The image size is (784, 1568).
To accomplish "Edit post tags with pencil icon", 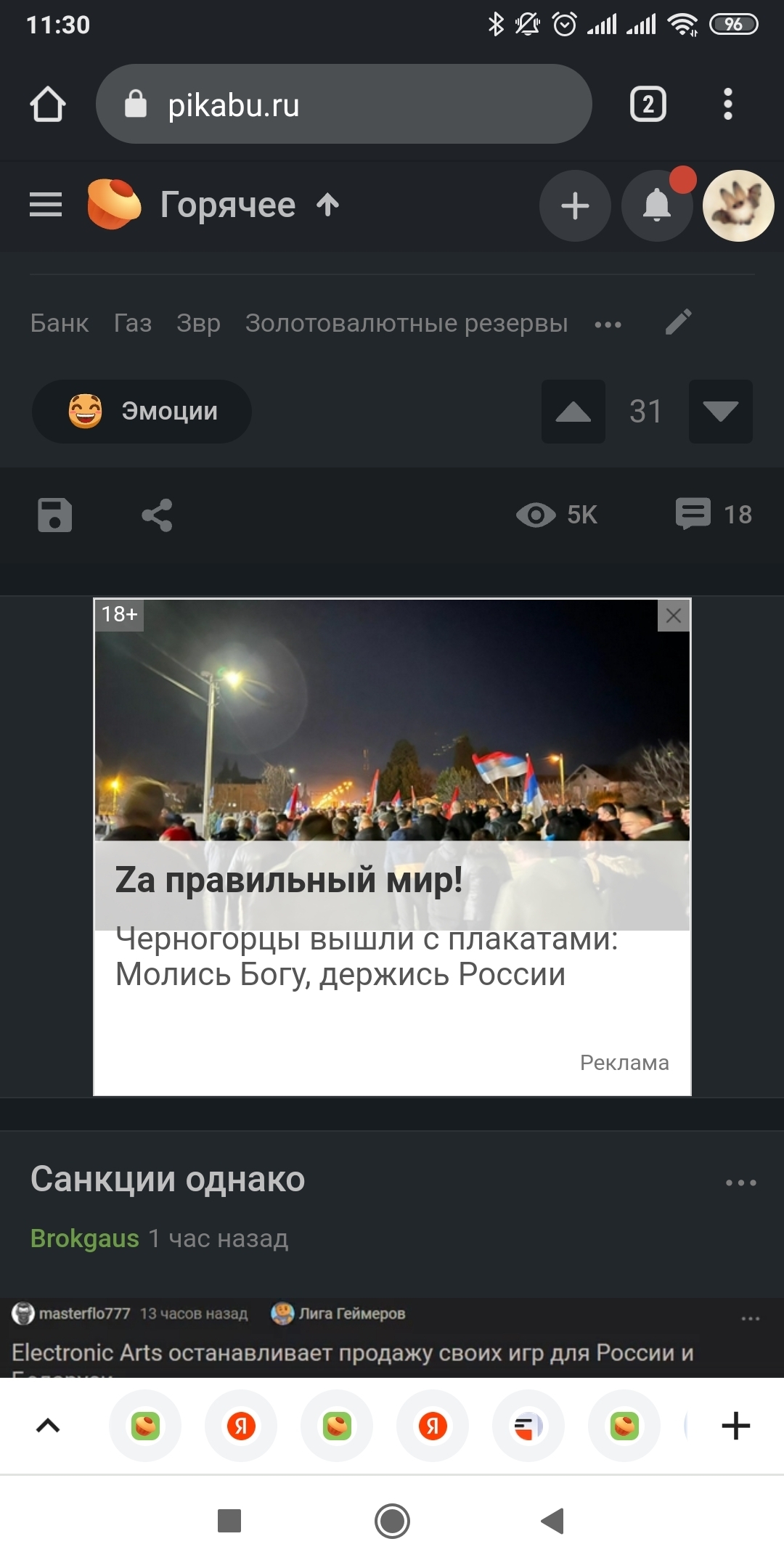I will point(679,323).
